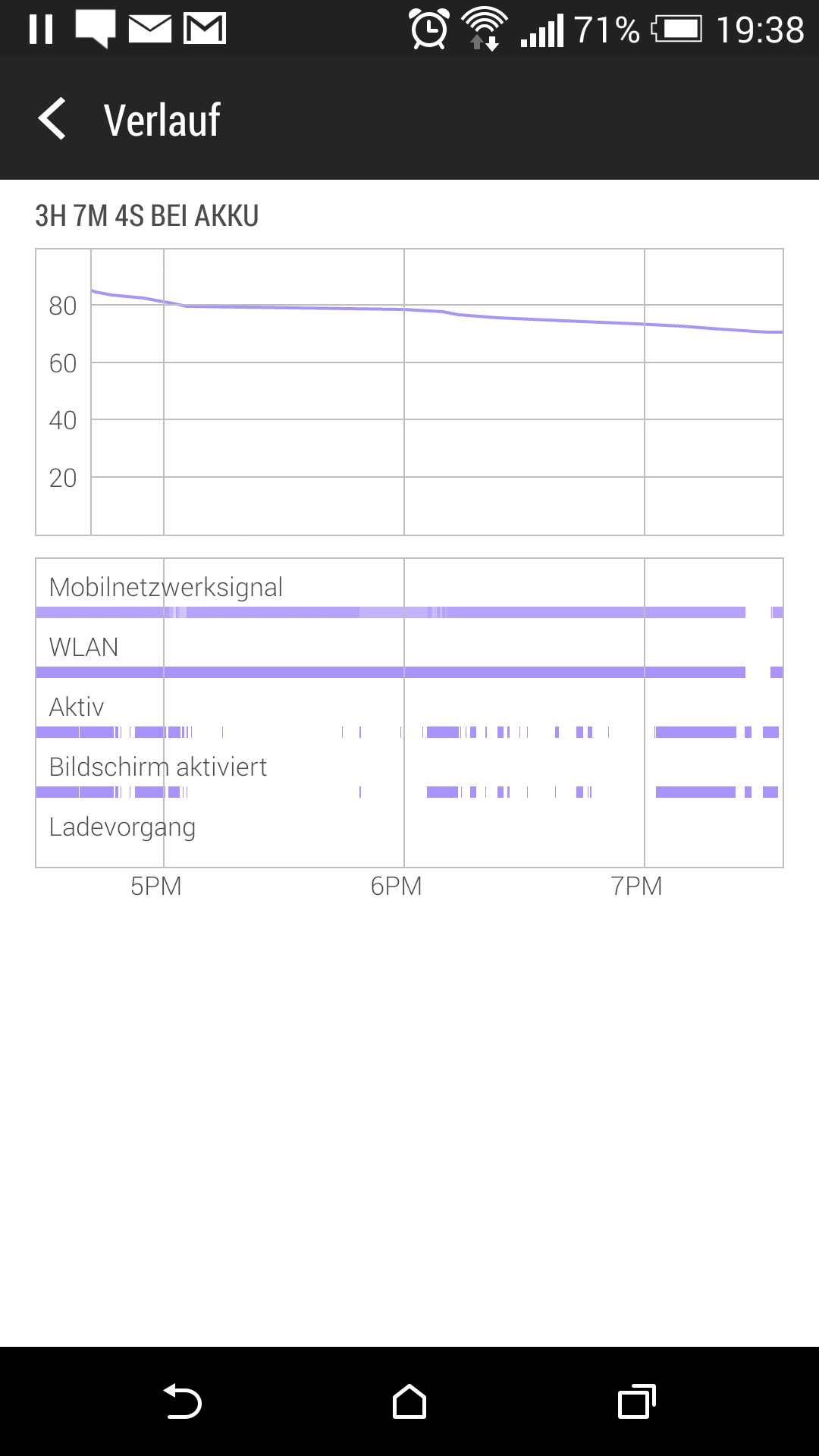The width and height of the screenshot is (819, 1456).
Task: Open the recent apps overview
Action: (x=637, y=1401)
